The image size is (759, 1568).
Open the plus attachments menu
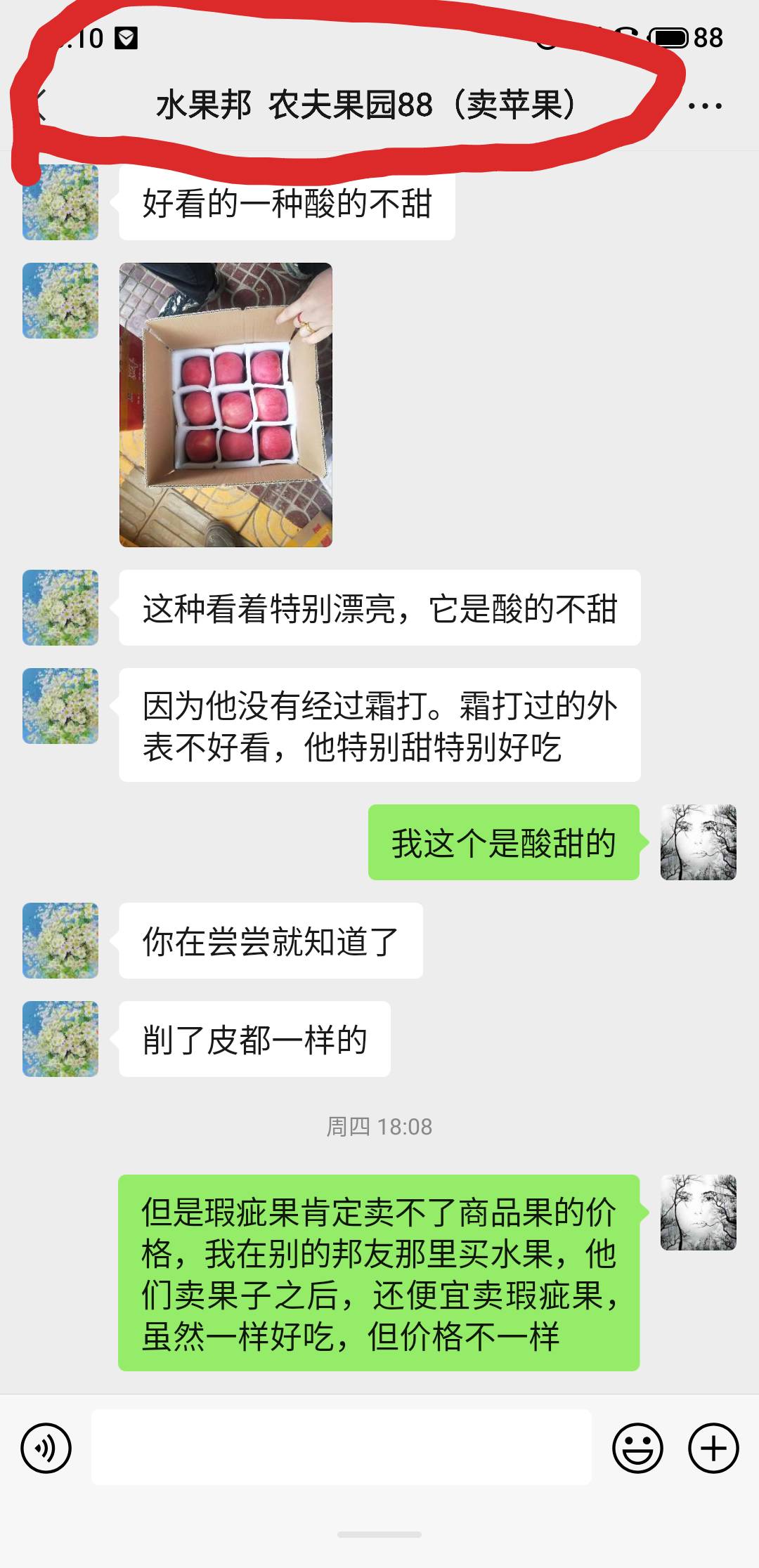[x=713, y=1448]
